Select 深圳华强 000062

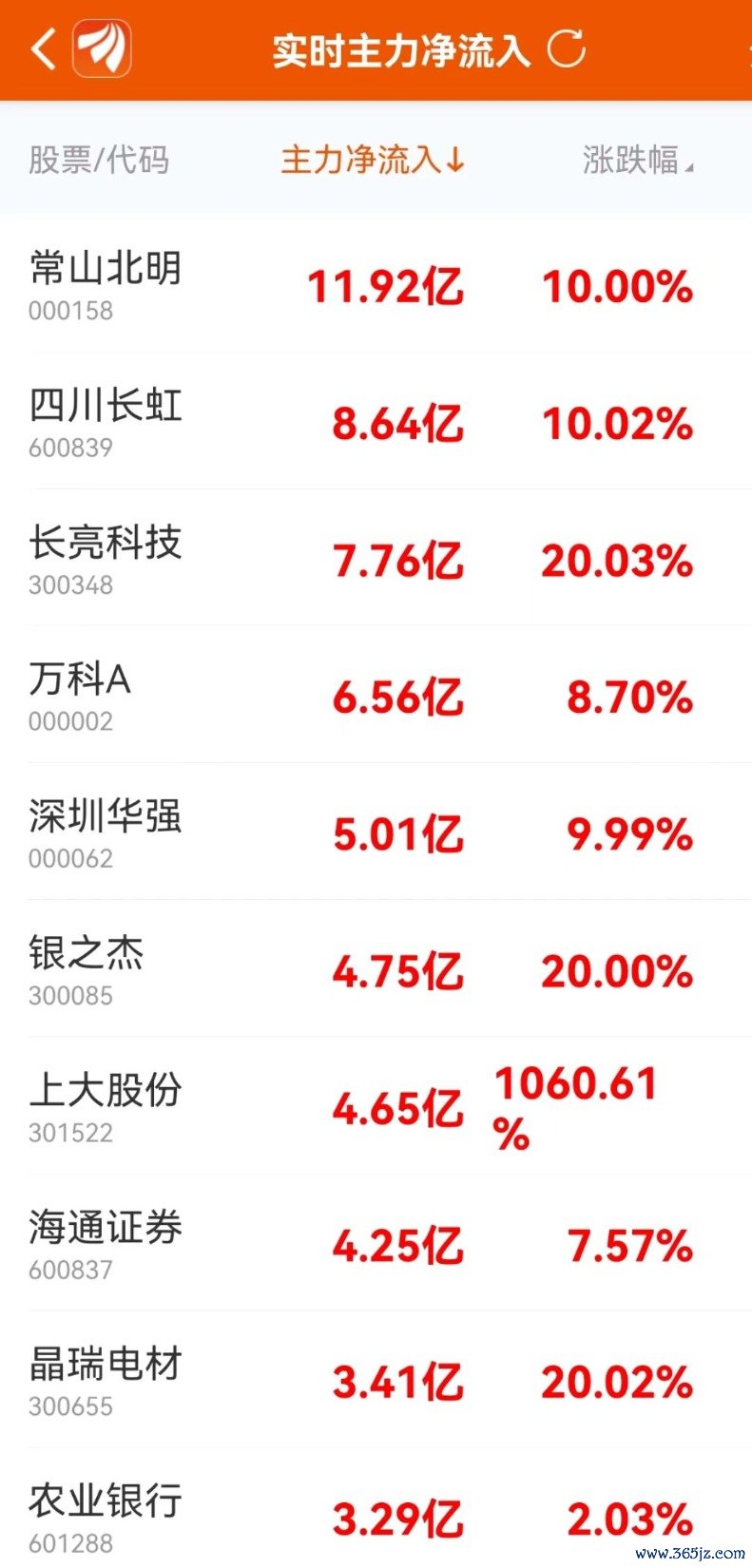[x=376, y=832]
